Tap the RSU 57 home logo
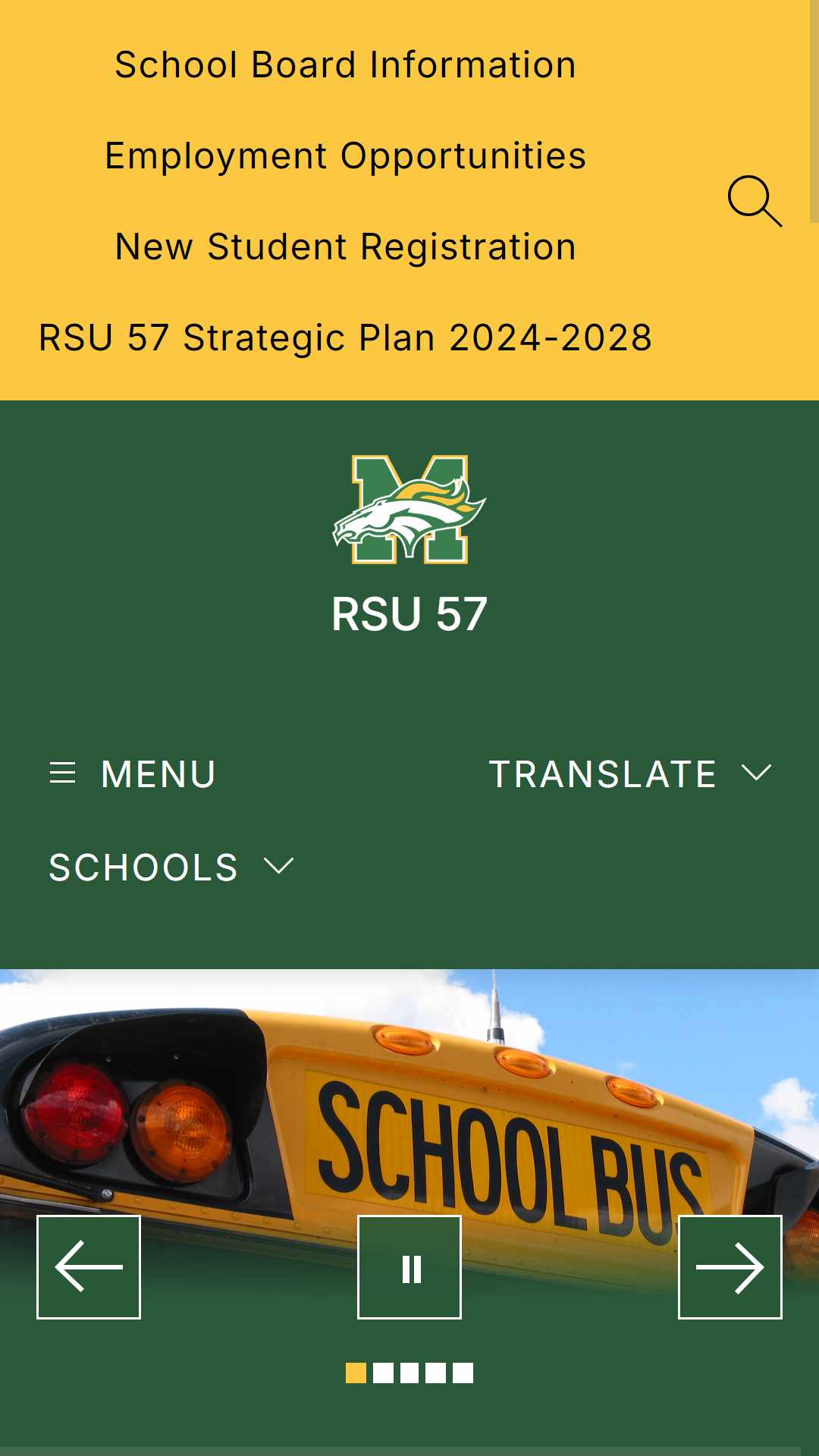 coord(409,510)
